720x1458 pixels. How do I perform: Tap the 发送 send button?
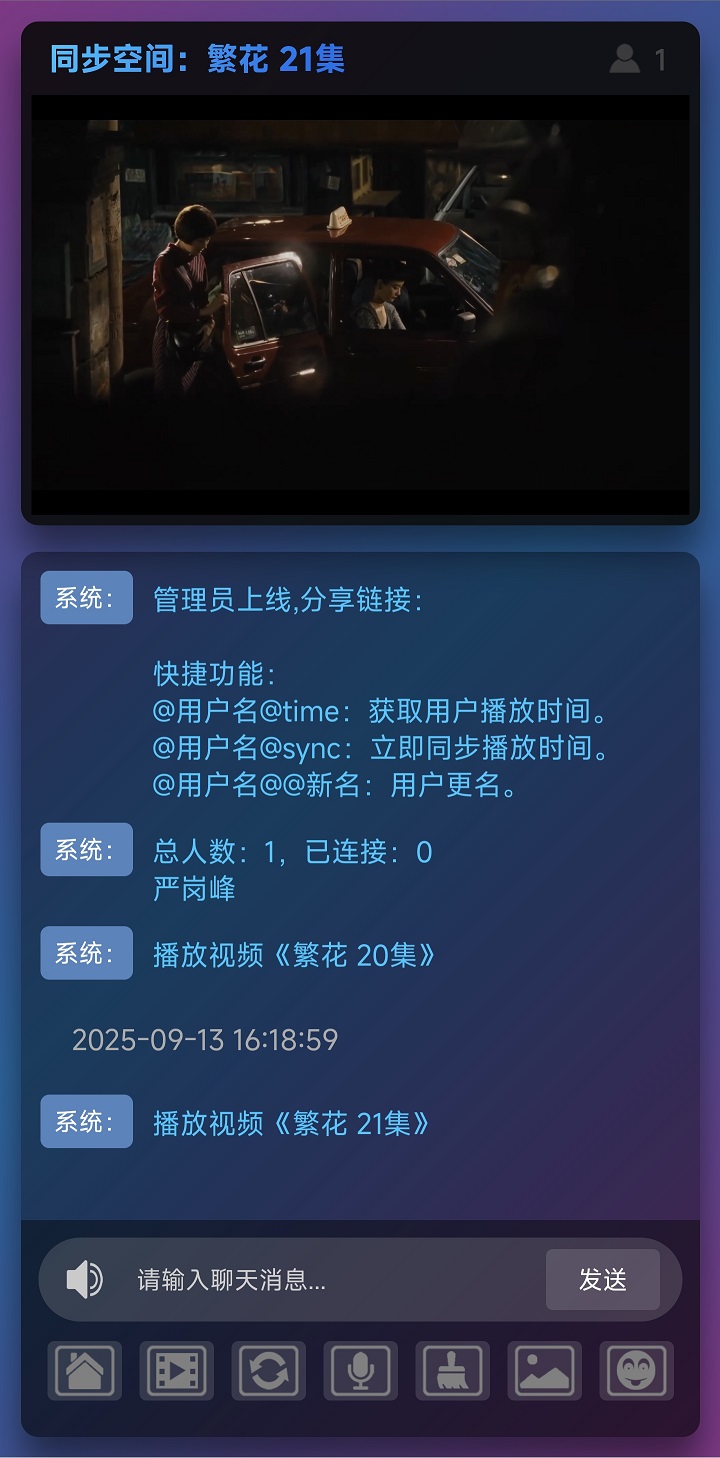602,1279
